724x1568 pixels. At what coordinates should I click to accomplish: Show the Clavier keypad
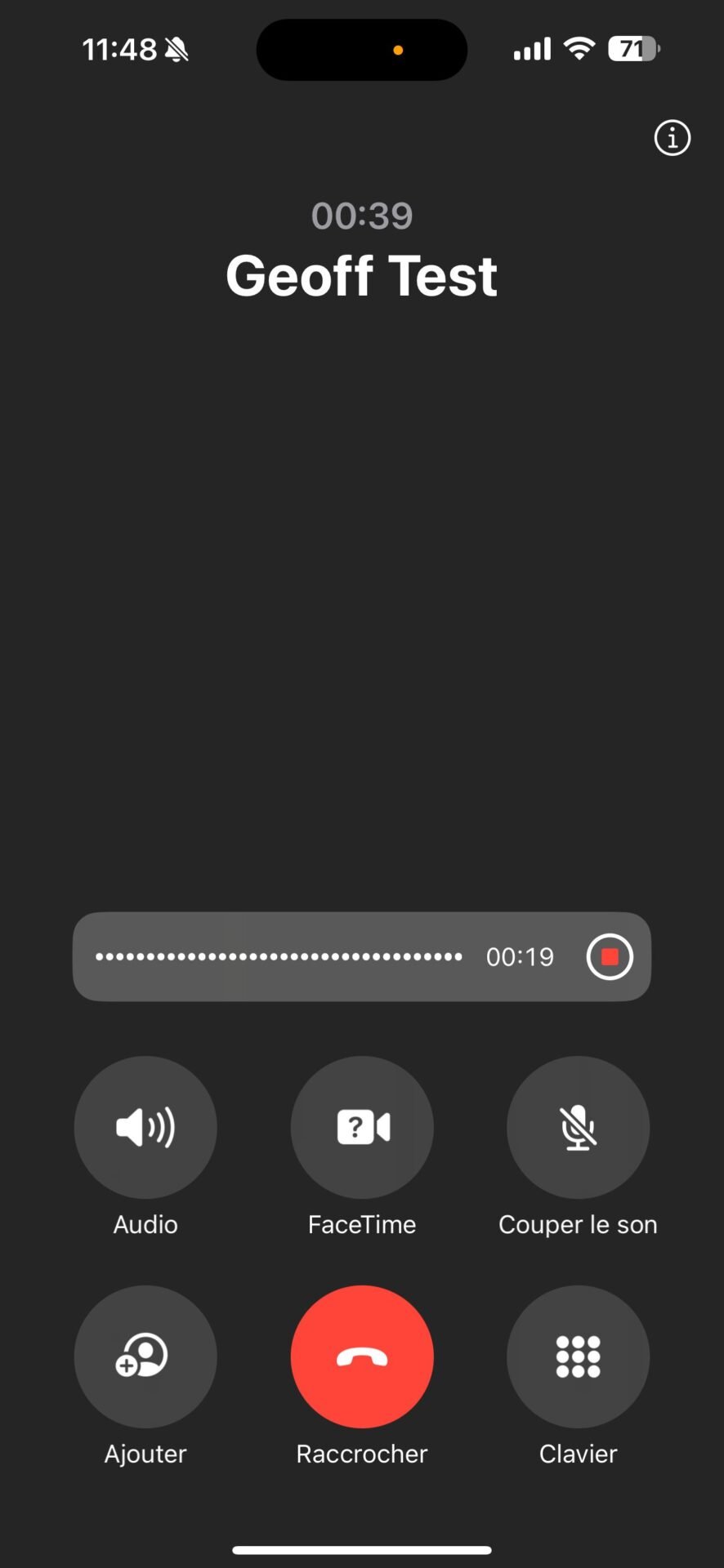click(x=578, y=1356)
